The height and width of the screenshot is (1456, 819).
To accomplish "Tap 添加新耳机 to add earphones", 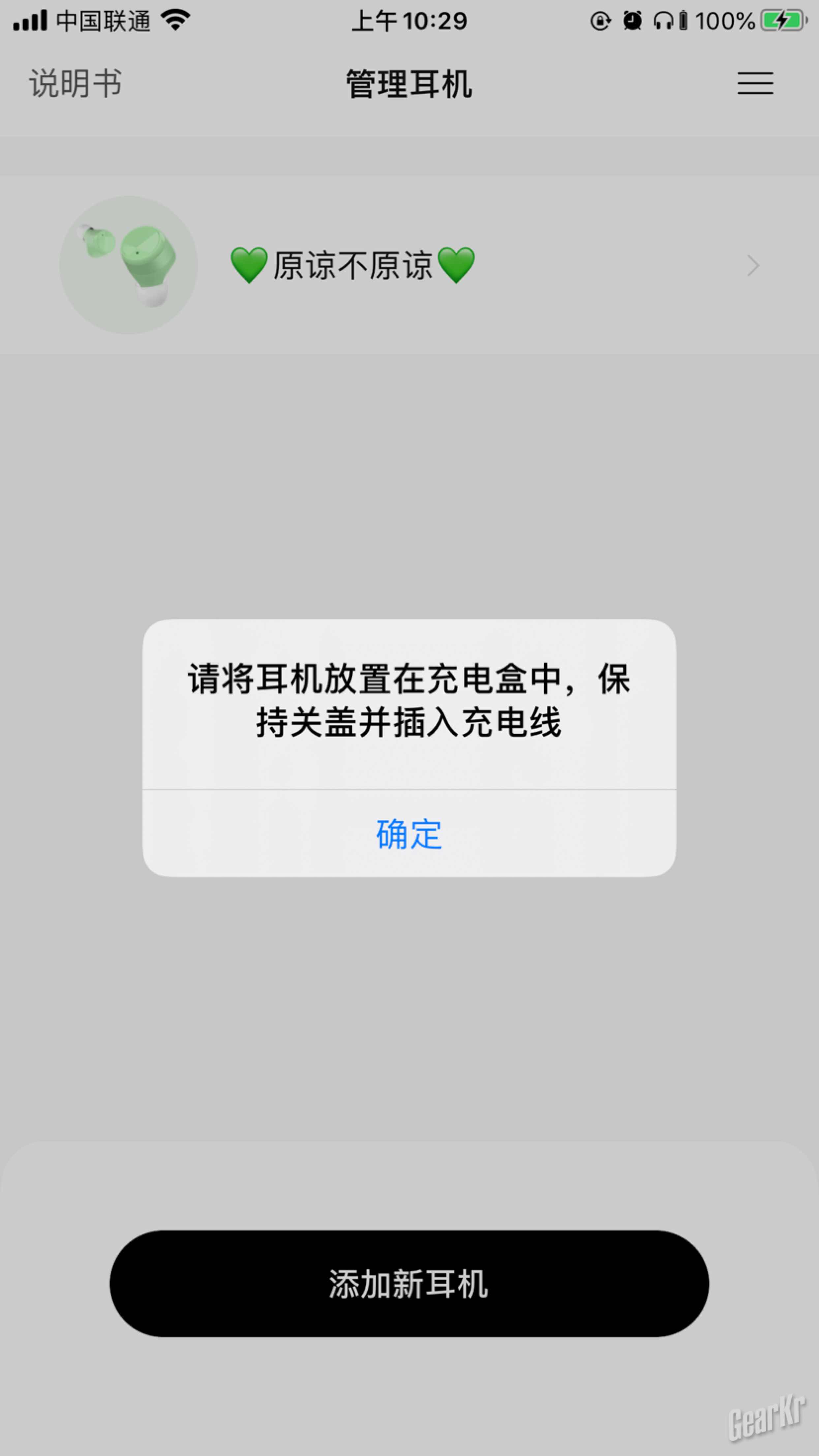I will click(x=409, y=1284).
